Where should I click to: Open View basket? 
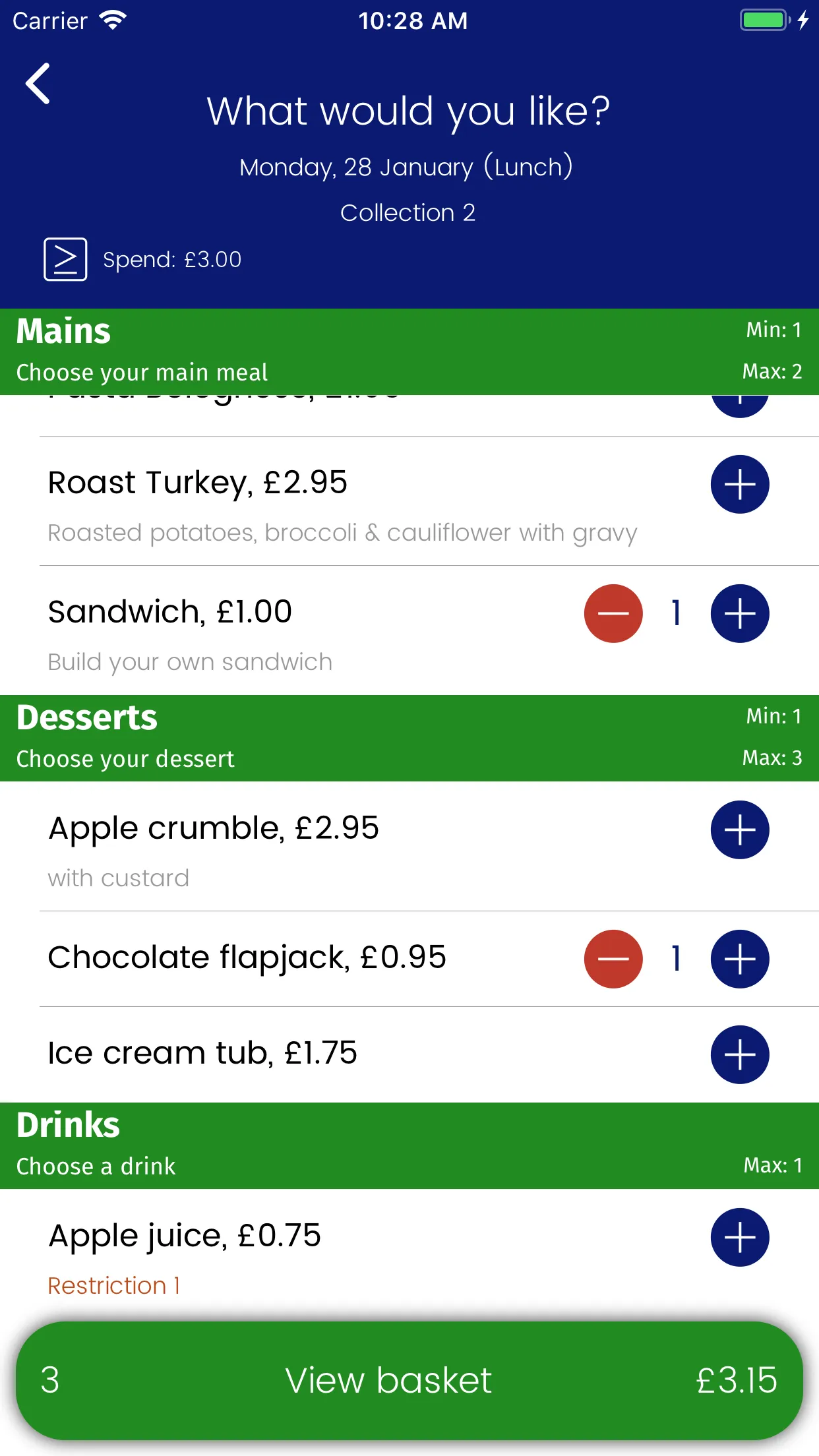click(409, 1381)
